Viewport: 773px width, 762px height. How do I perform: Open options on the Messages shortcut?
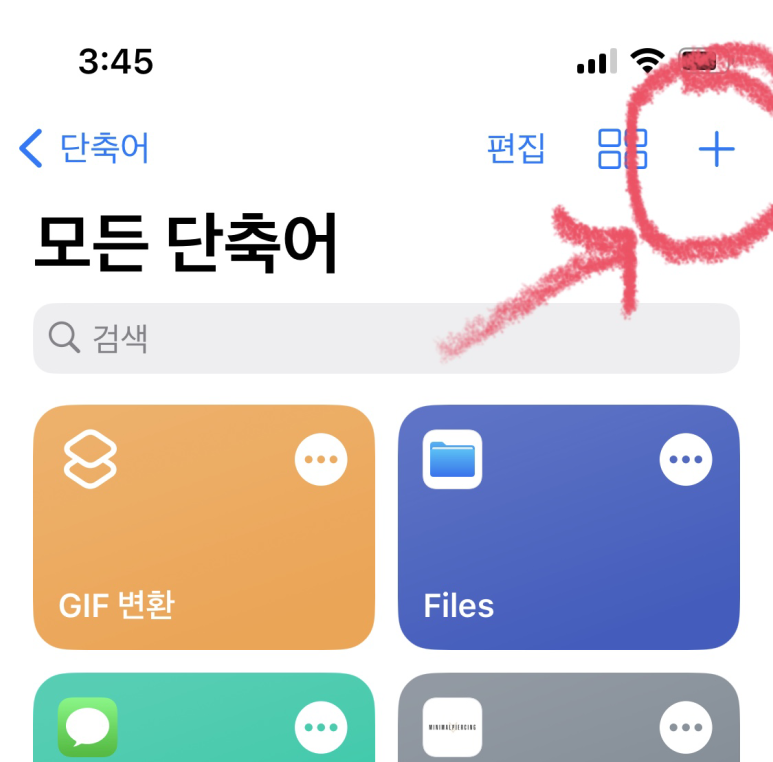[321, 728]
